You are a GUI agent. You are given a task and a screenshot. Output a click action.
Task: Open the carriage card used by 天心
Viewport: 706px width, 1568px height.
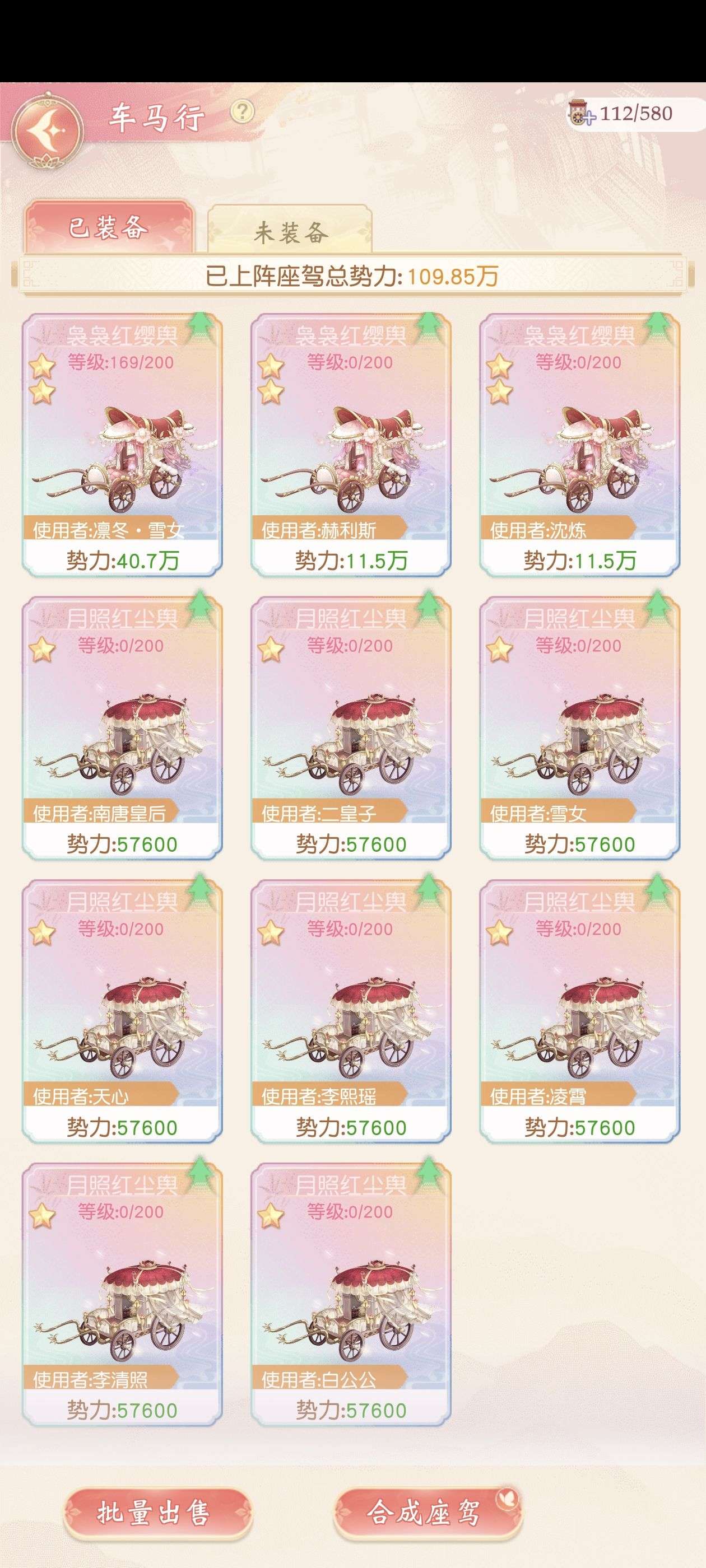(122, 1010)
